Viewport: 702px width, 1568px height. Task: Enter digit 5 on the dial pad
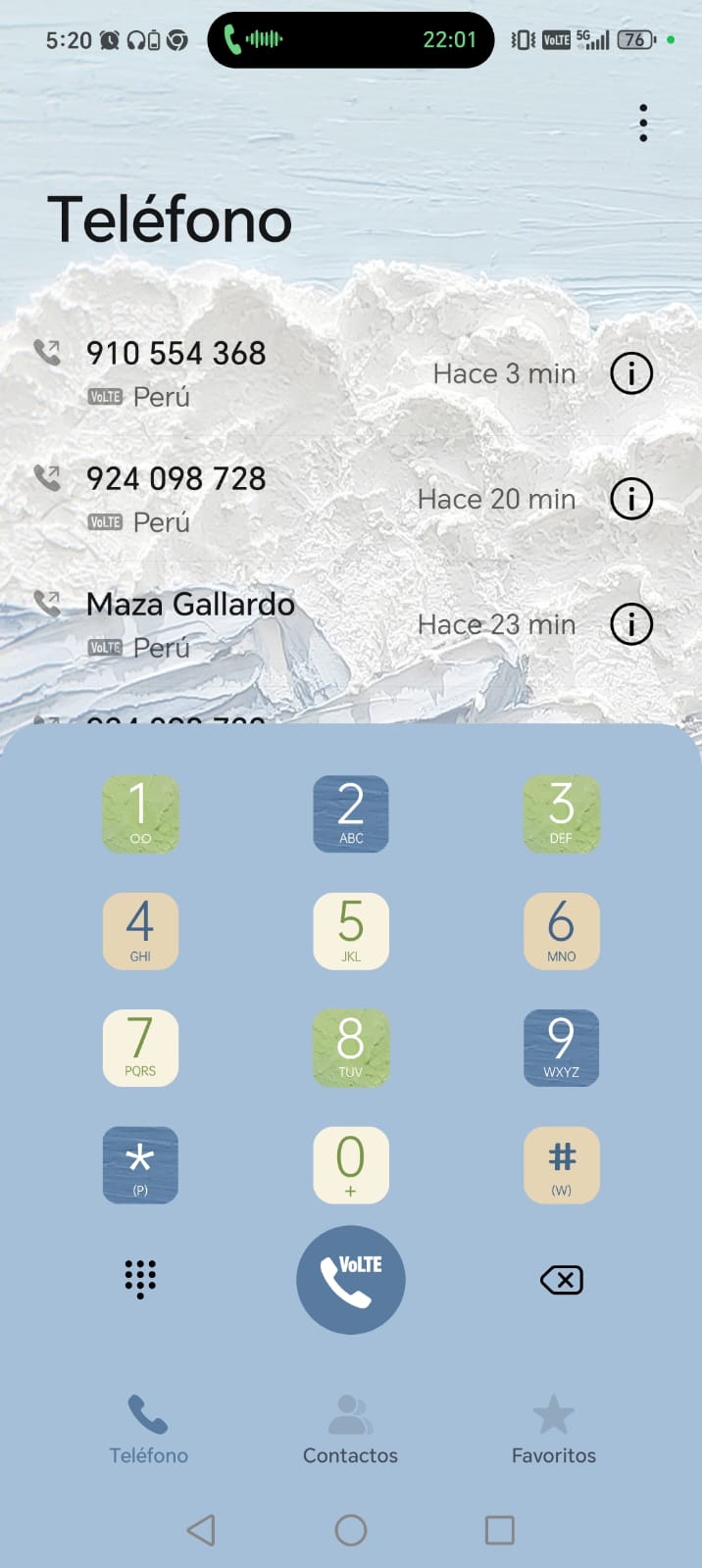tap(351, 930)
